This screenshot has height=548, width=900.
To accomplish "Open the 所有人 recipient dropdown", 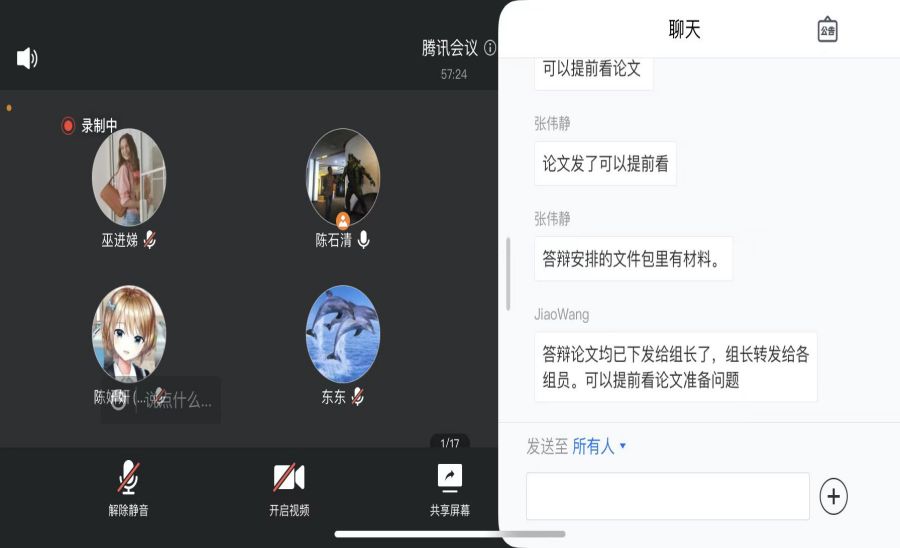I will tap(599, 447).
